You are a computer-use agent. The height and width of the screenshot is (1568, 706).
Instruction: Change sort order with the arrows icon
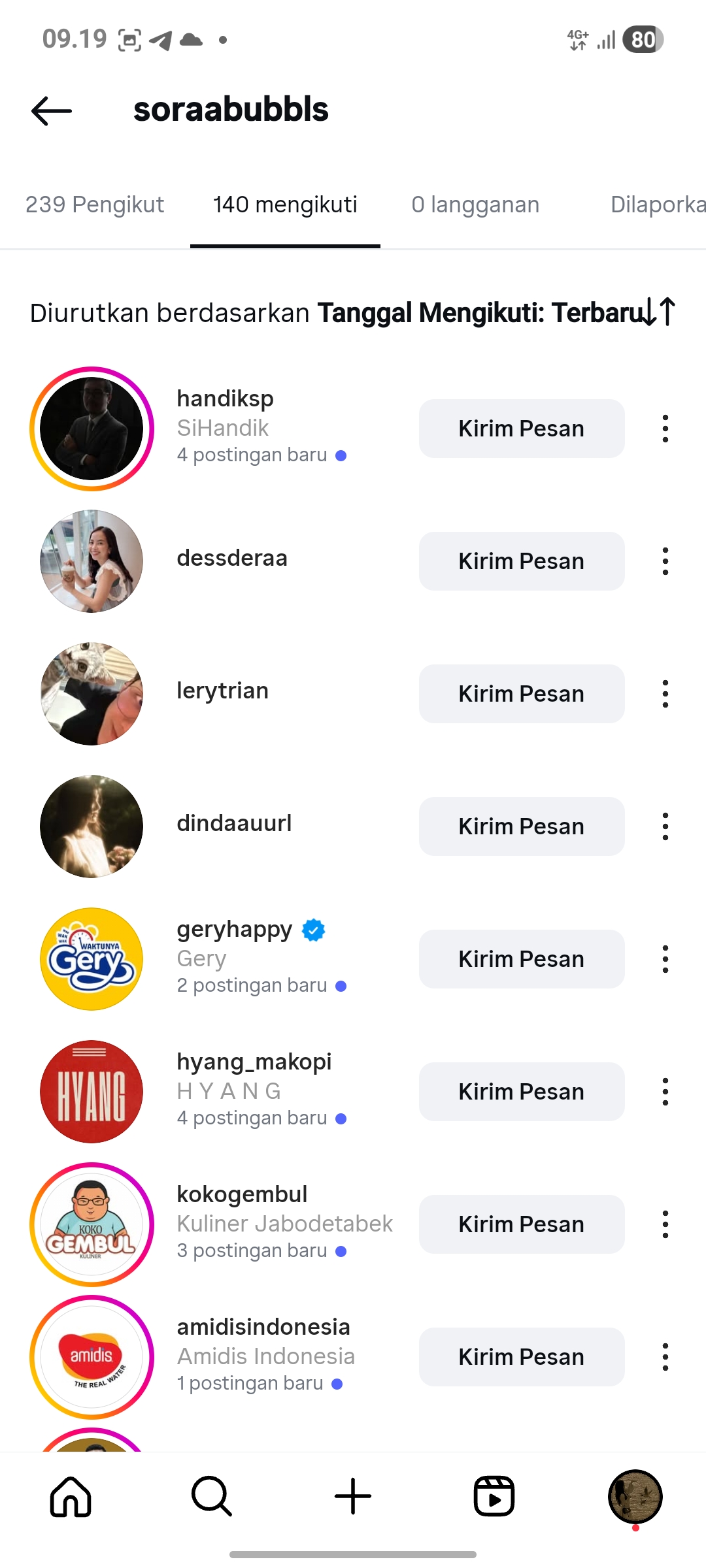pyautogui.click(x=659, y=312)
